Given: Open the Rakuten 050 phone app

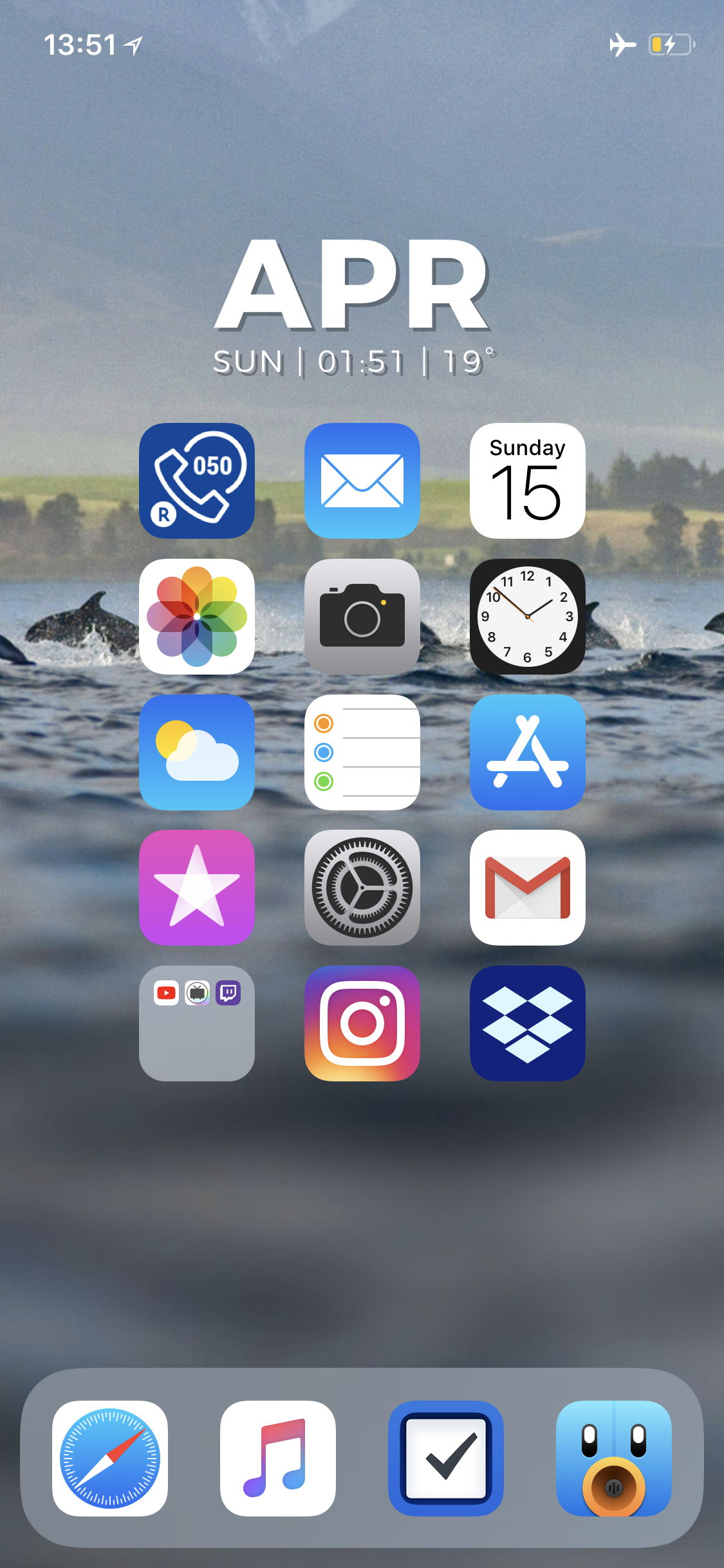Looking at the screenshot, I should [x=197, y=481].
